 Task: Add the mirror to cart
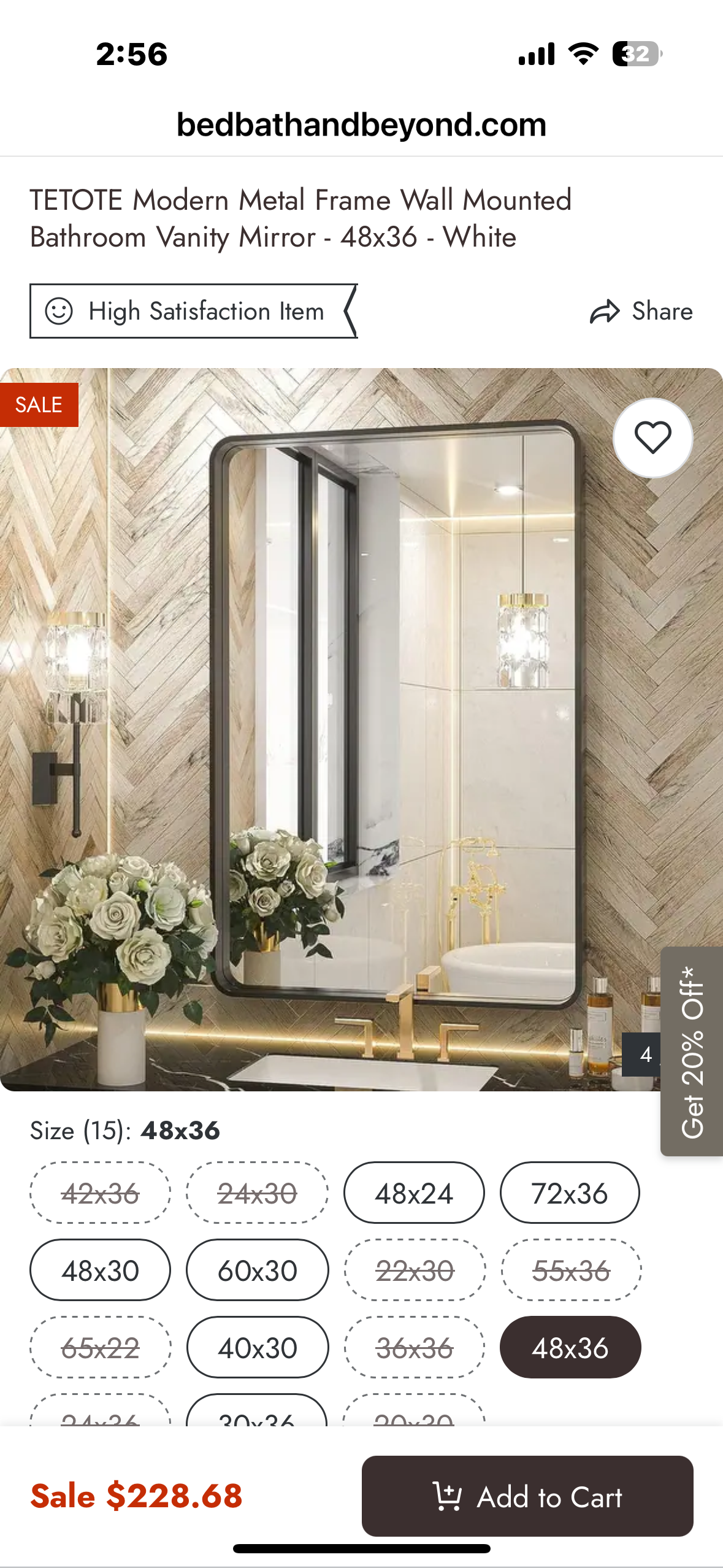(527, 1496)
